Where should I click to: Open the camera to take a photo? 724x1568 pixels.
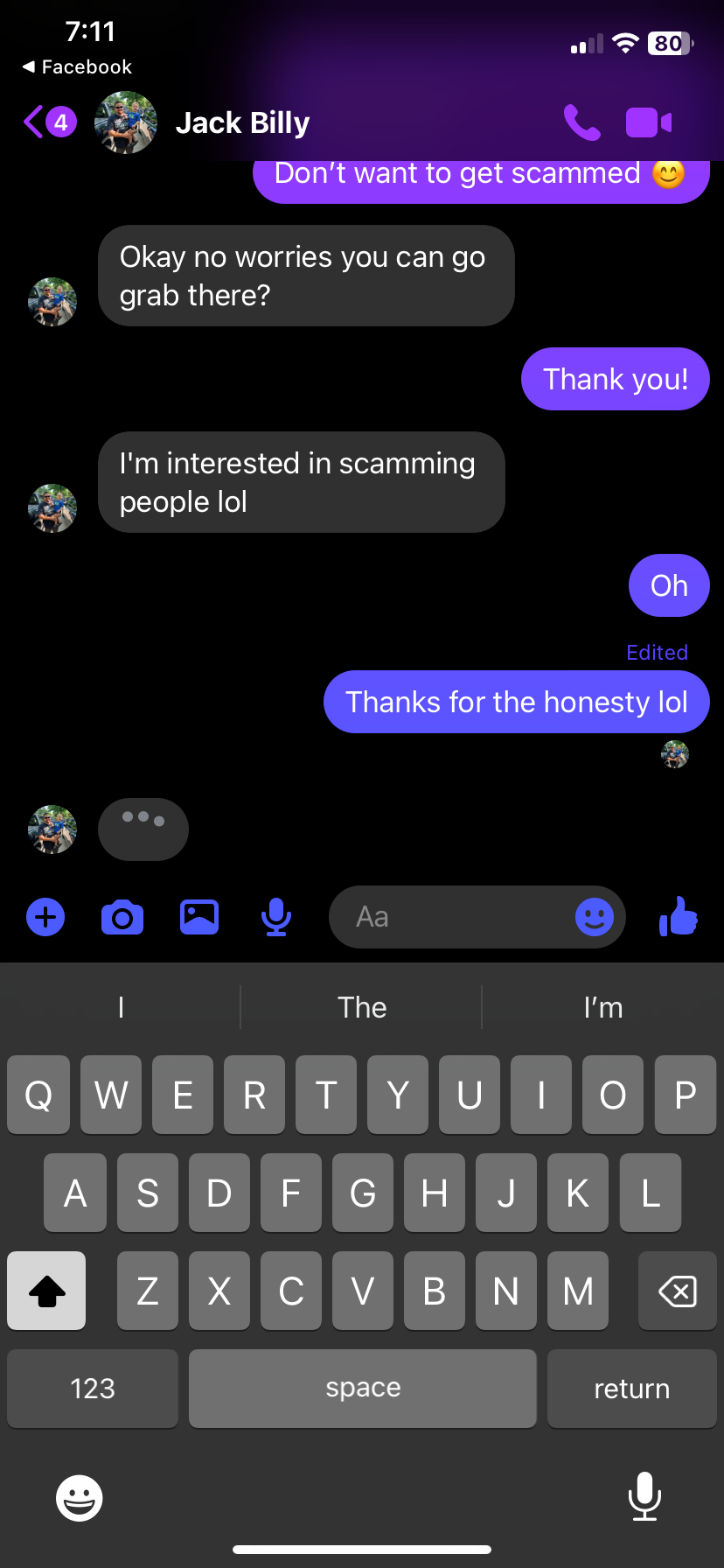click(122, 917)
